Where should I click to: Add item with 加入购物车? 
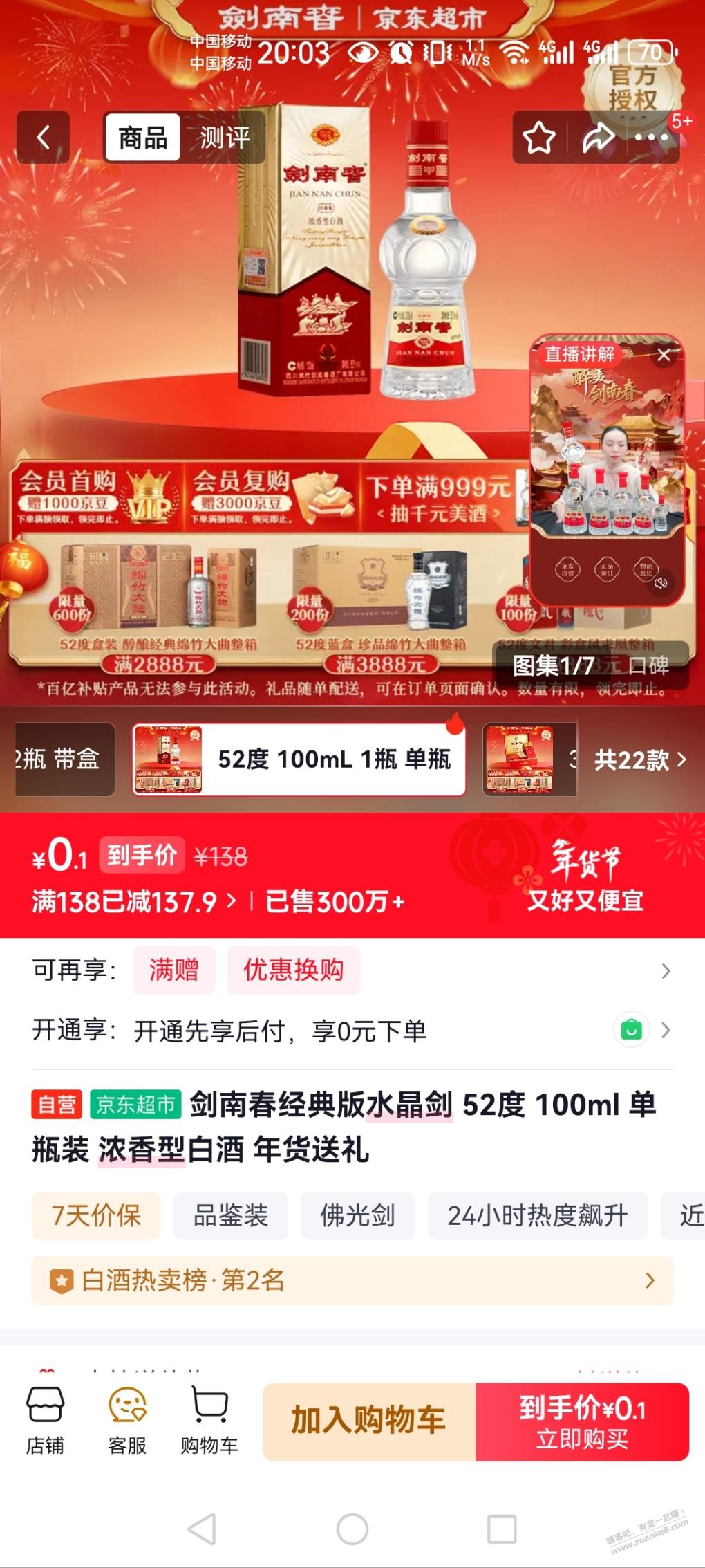point(368,1421)
